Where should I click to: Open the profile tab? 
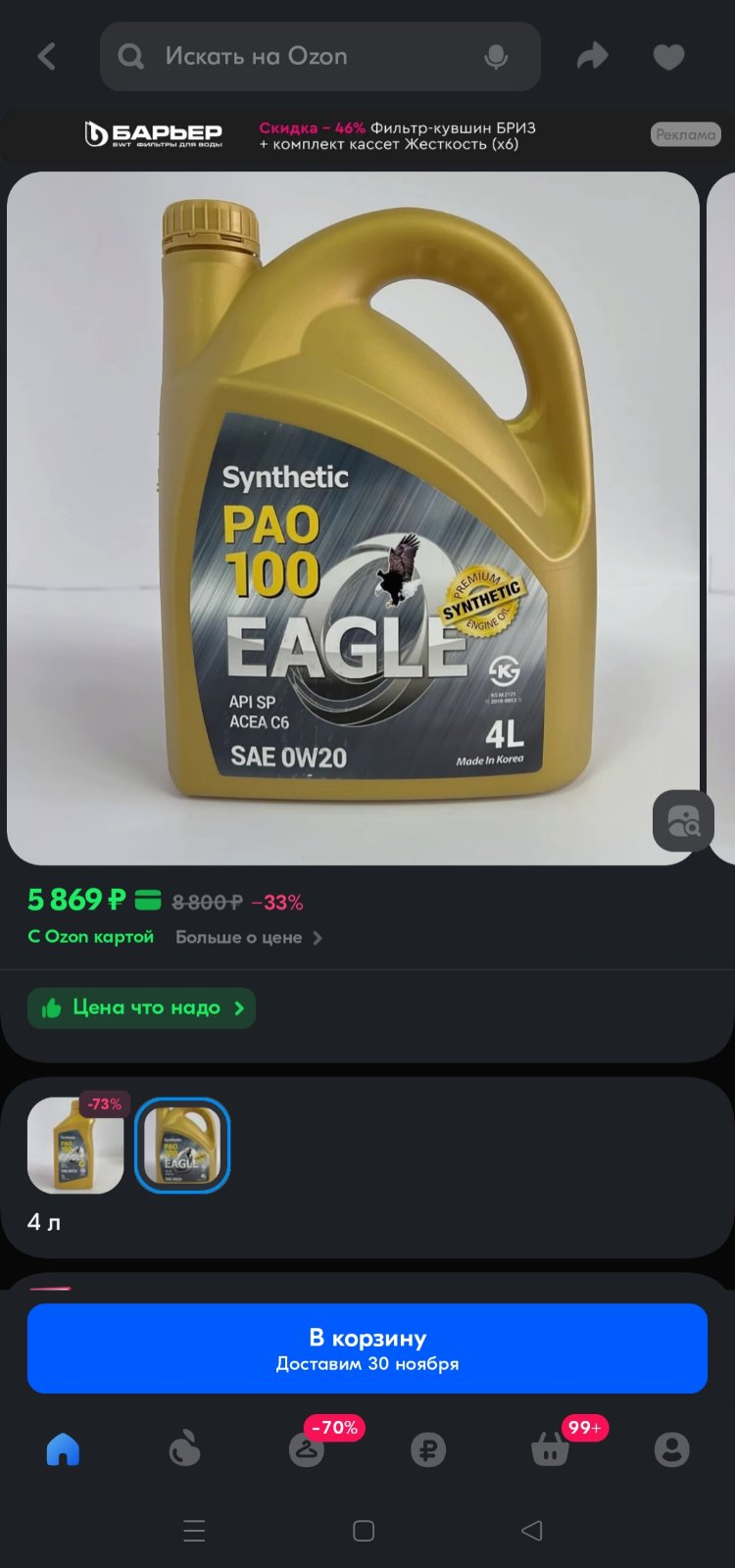(671, 1449)
